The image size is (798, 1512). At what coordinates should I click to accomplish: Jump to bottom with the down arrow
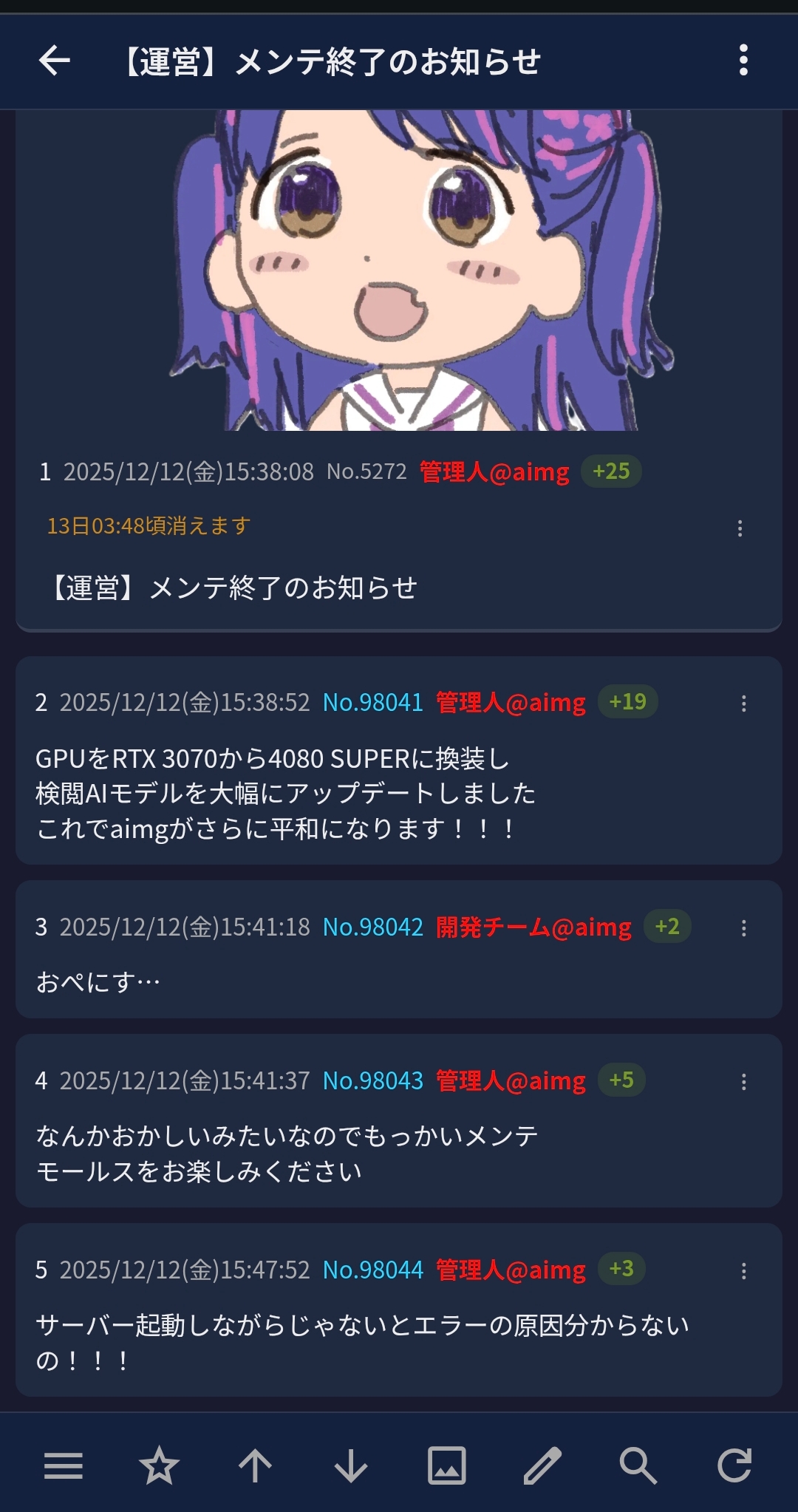(x=351, y=1465)
